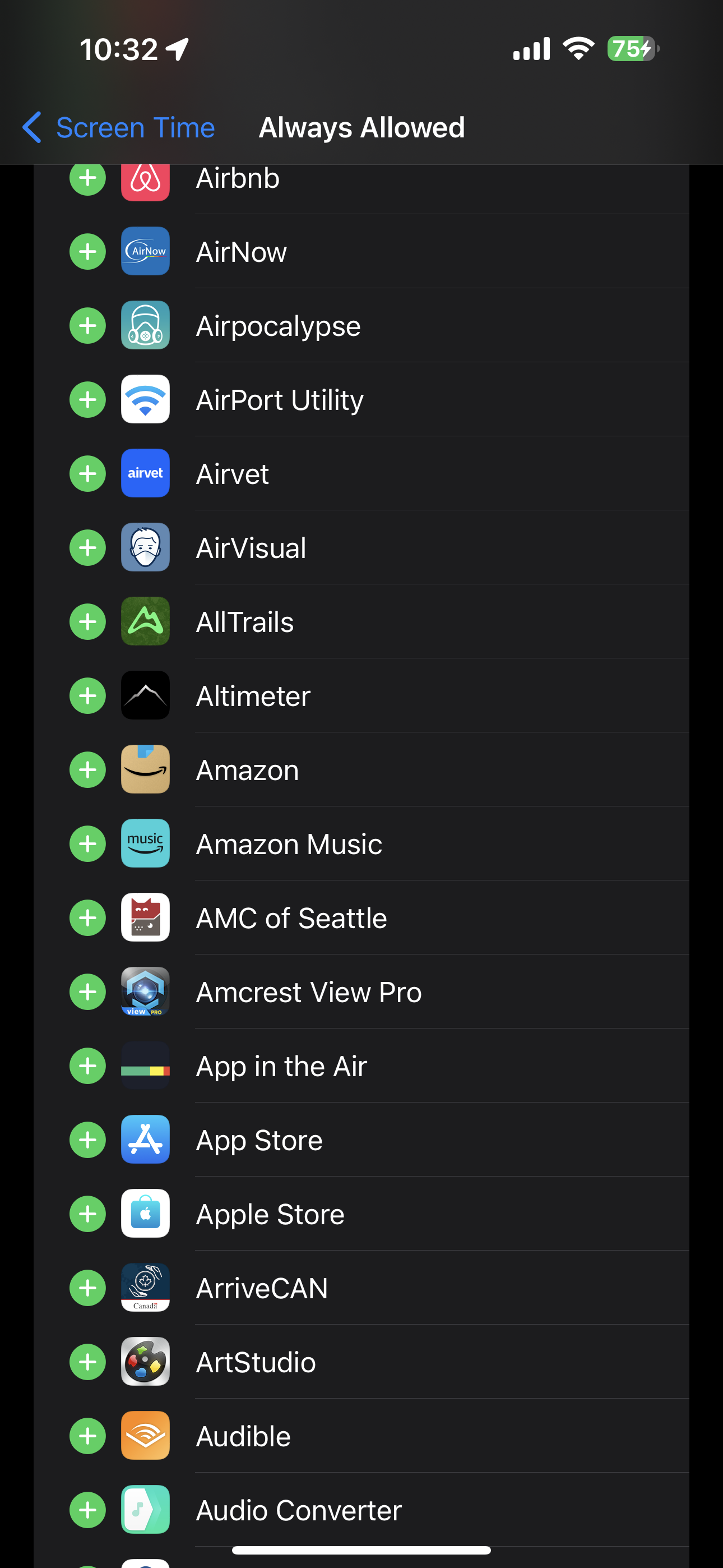Add ArtStudio to allowed apps
This screenshot has height=1568, width=723.
pos(87,1362)
